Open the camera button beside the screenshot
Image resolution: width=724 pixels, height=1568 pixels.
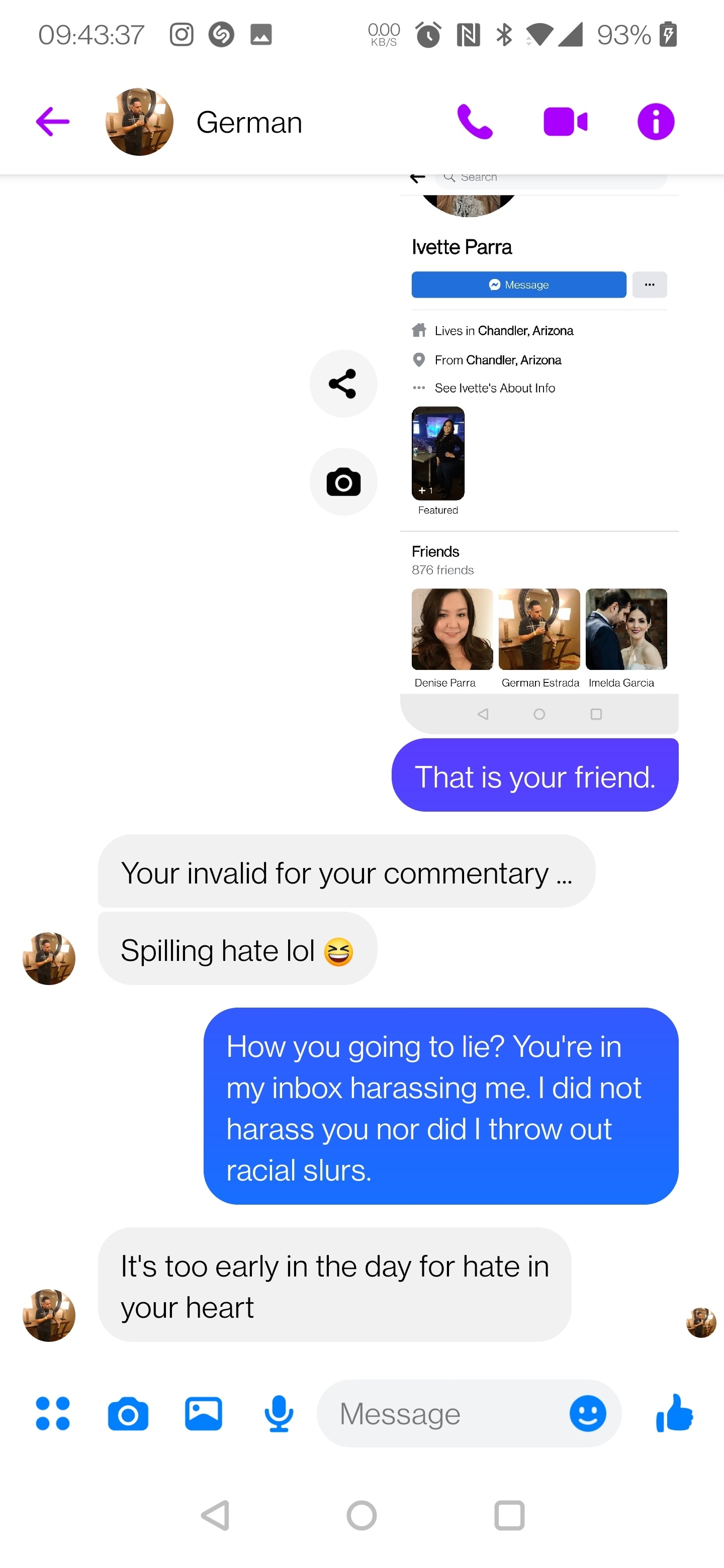click(343, 482)
